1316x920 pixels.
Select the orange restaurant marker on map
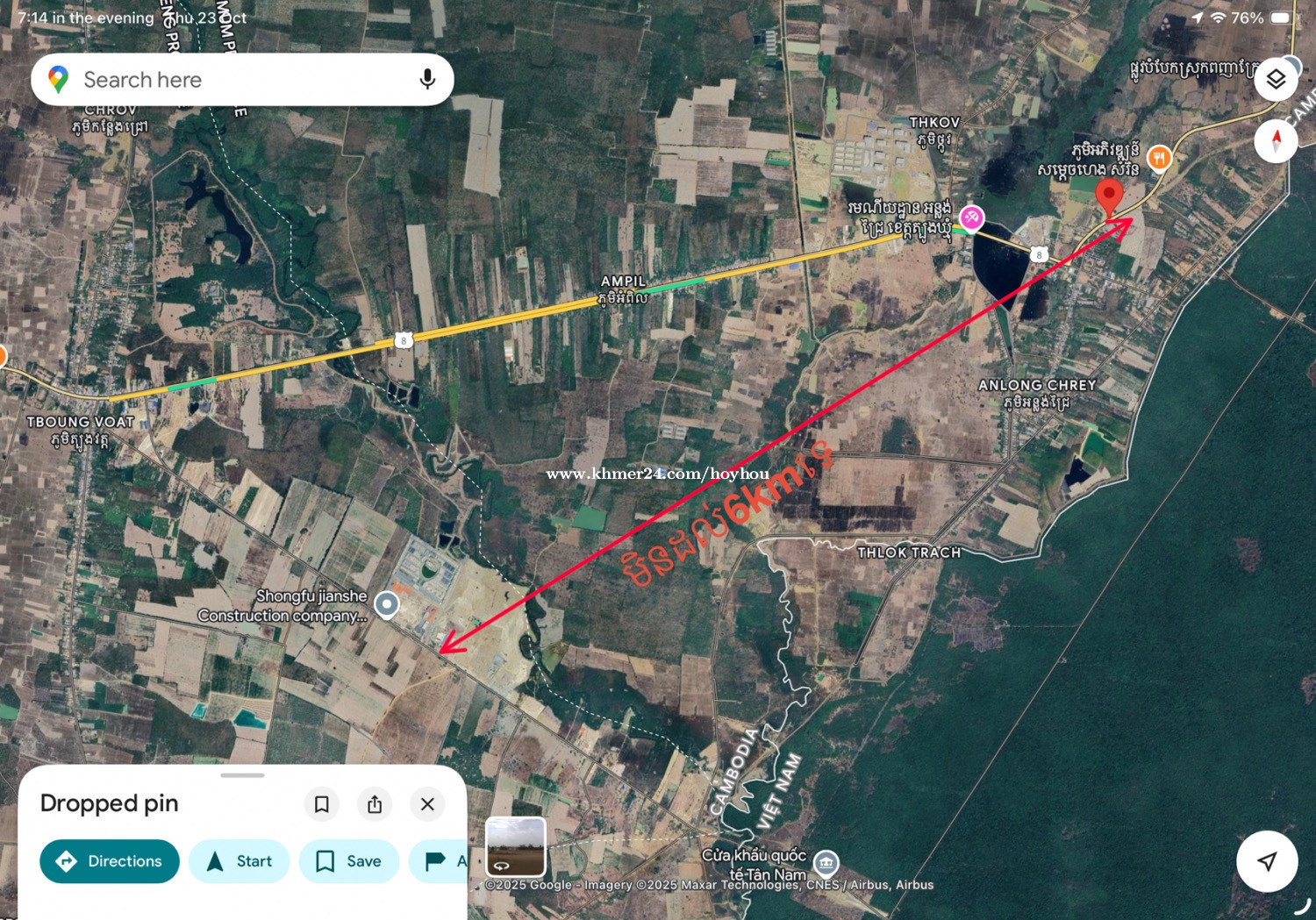1159,158
